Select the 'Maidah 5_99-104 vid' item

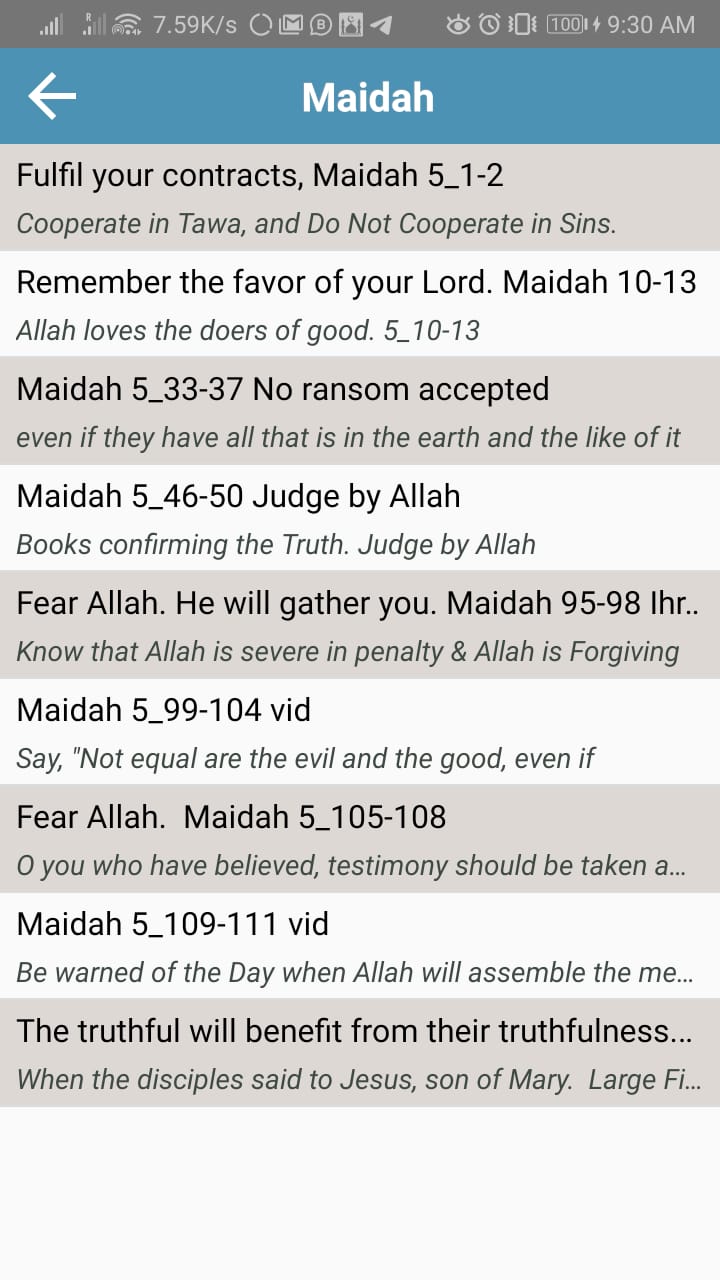(x=360, y=732)
